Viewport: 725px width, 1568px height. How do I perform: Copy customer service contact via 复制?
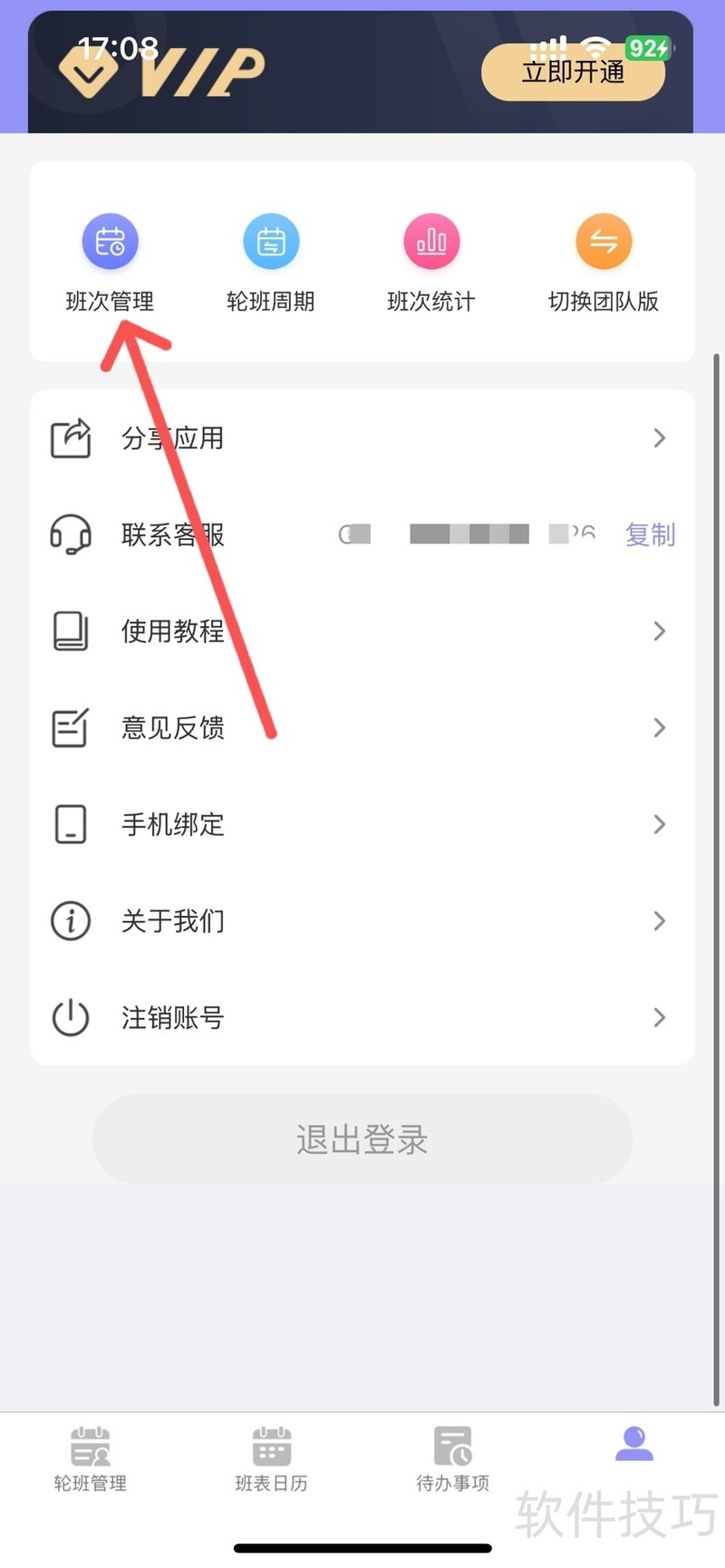pyautogui.click(x=650, y=534)
